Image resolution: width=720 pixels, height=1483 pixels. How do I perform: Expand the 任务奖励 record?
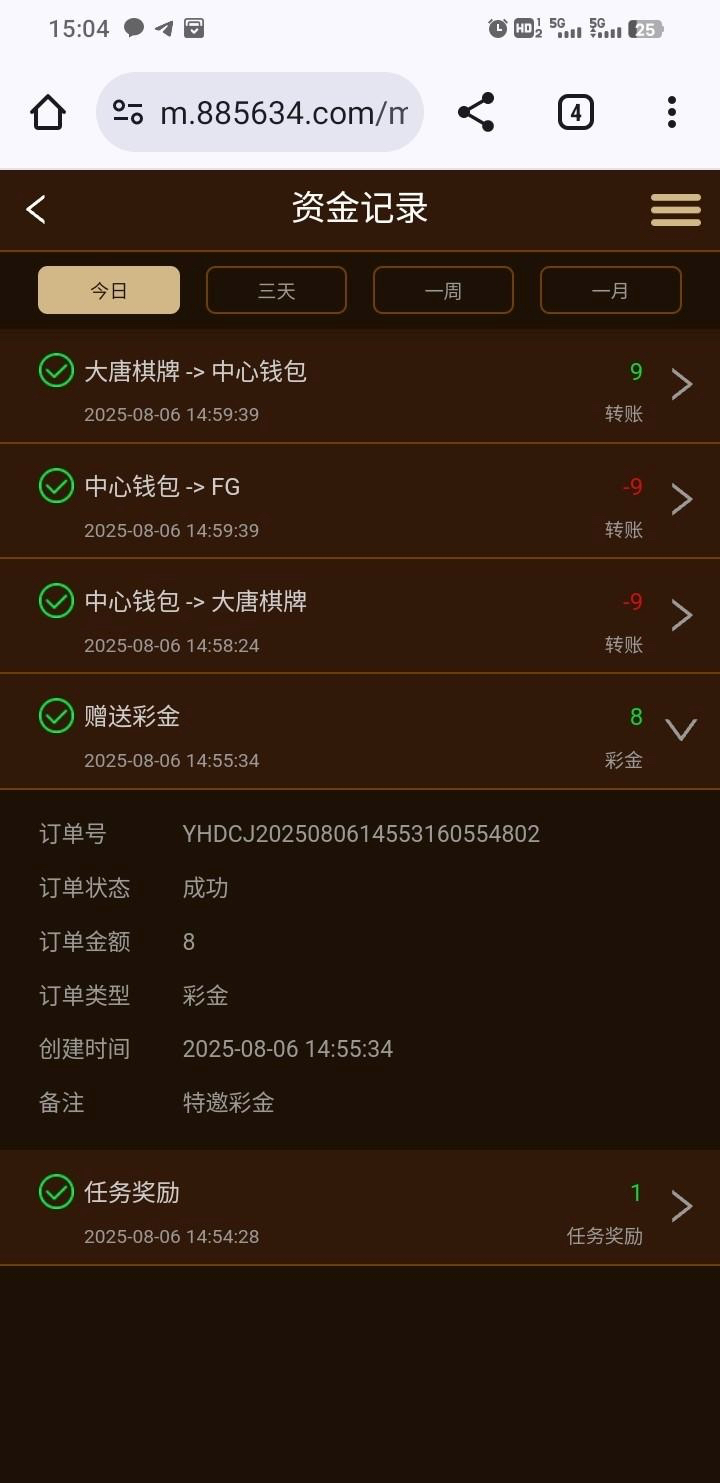pyautogui.click(x=681, y=1206)
